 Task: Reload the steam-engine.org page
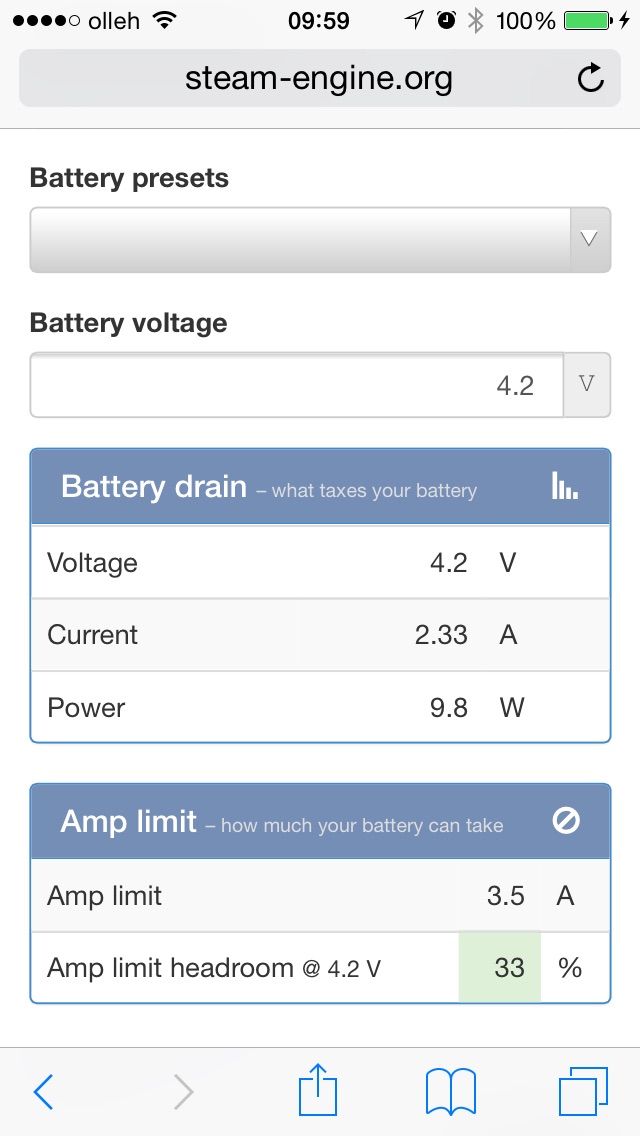coord(590,78)
